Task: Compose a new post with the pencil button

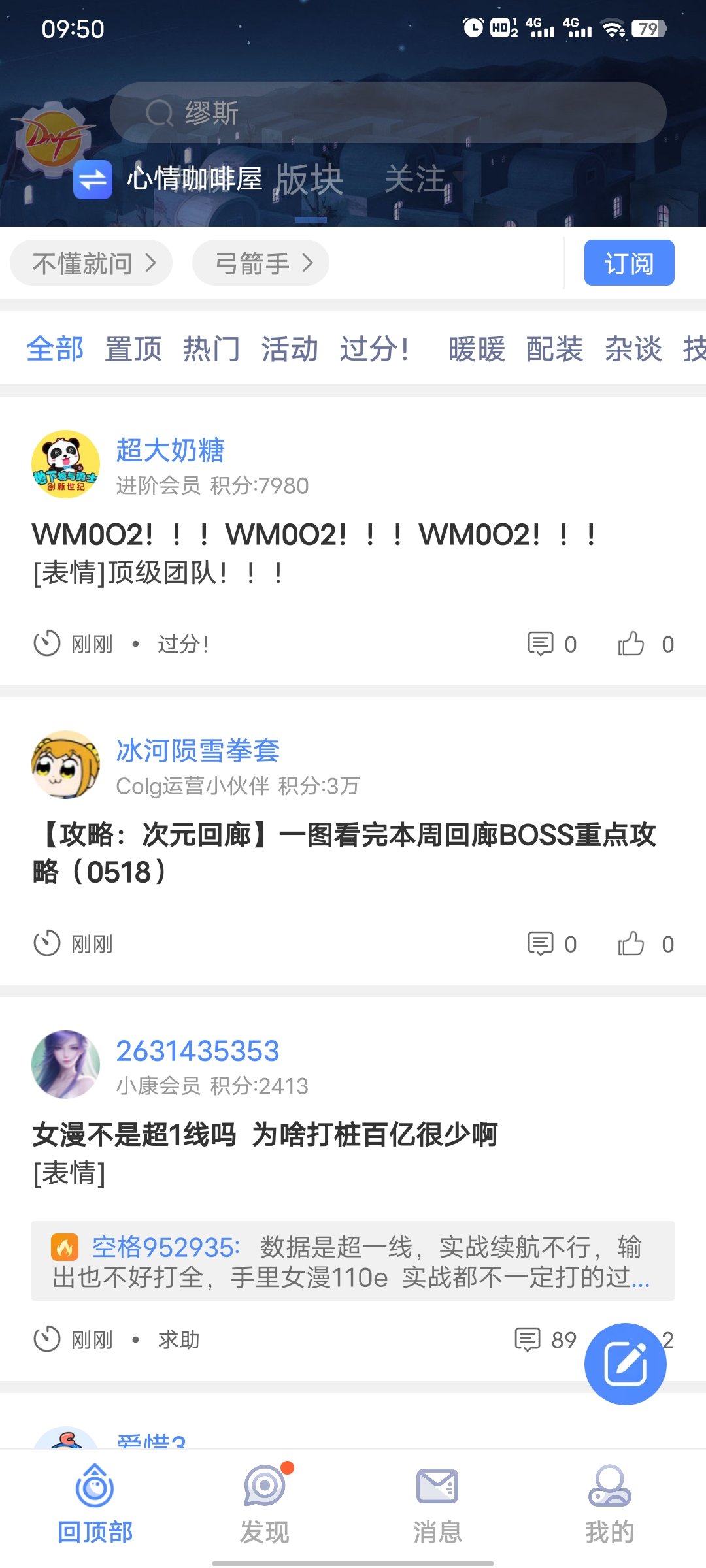Action: click(626, 1364)
